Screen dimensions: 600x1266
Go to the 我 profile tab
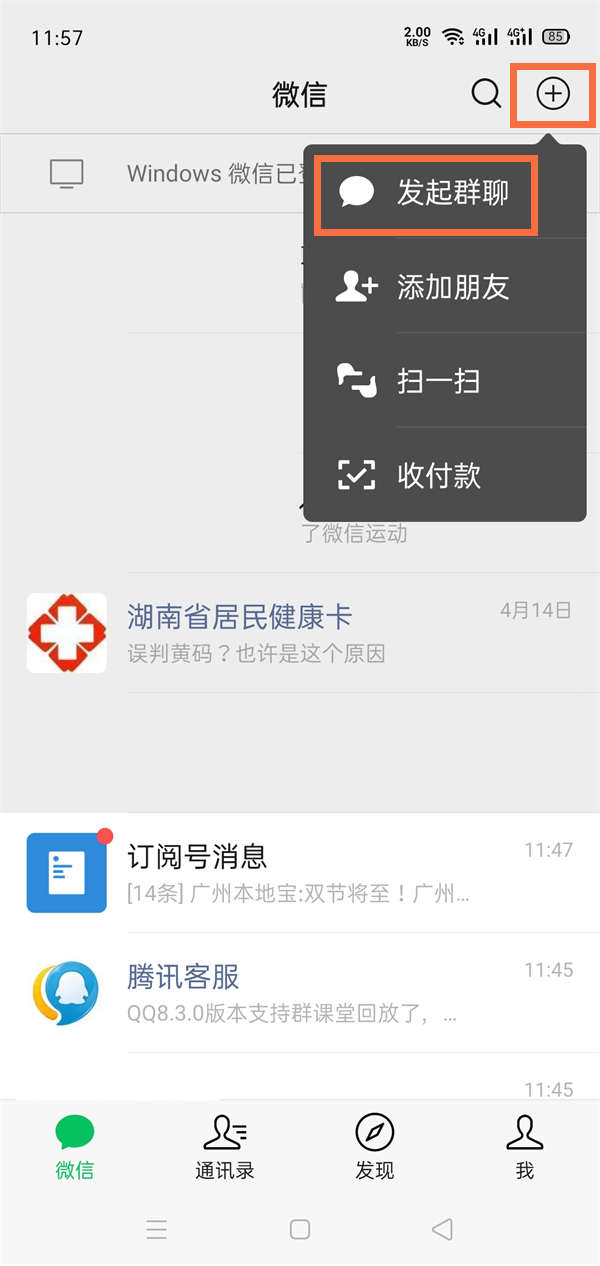coord(525,1146)
